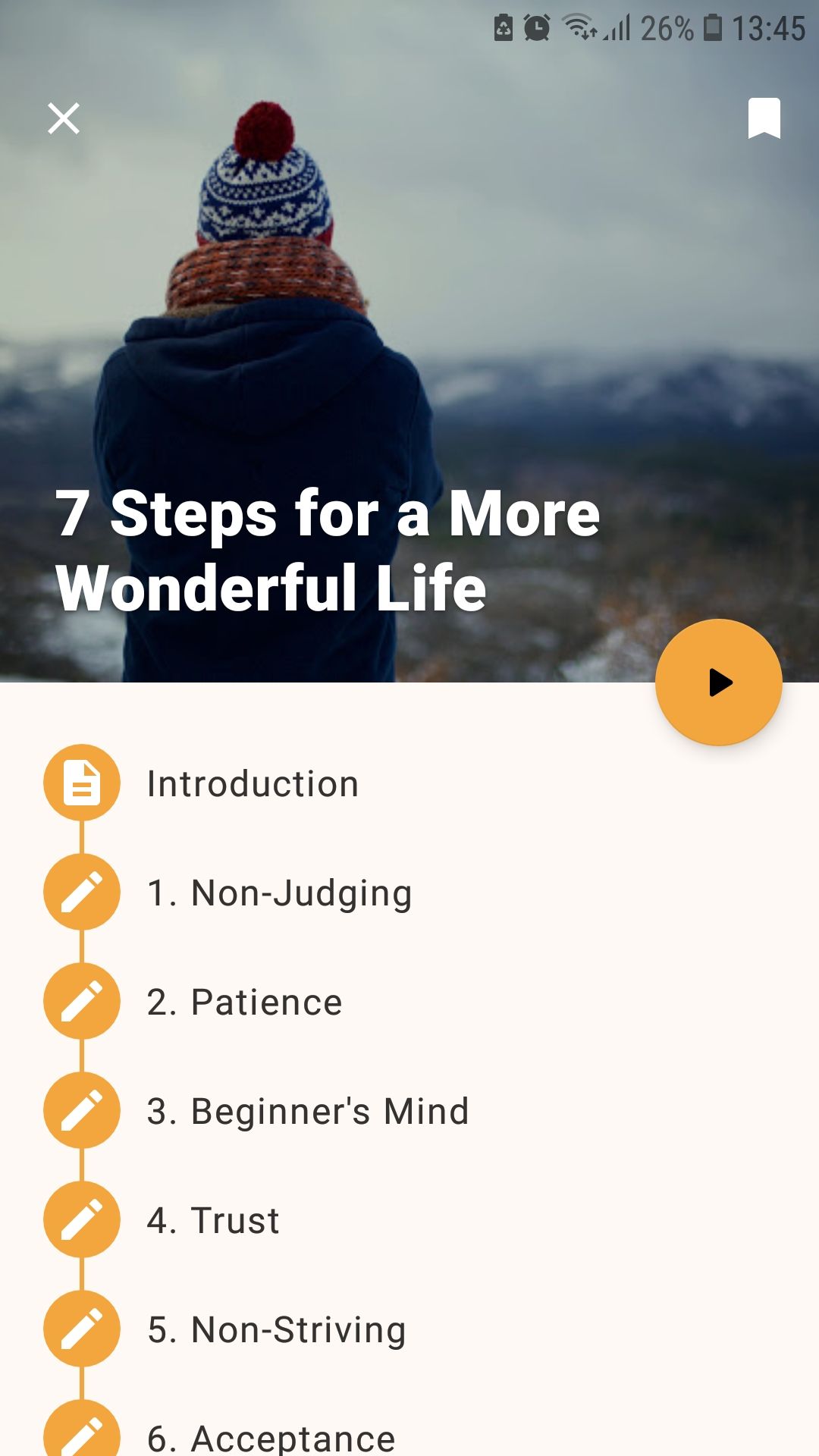Select step 2. Patience
The width and height of the screenshot is (819, 1456).
pos(244,1002)
